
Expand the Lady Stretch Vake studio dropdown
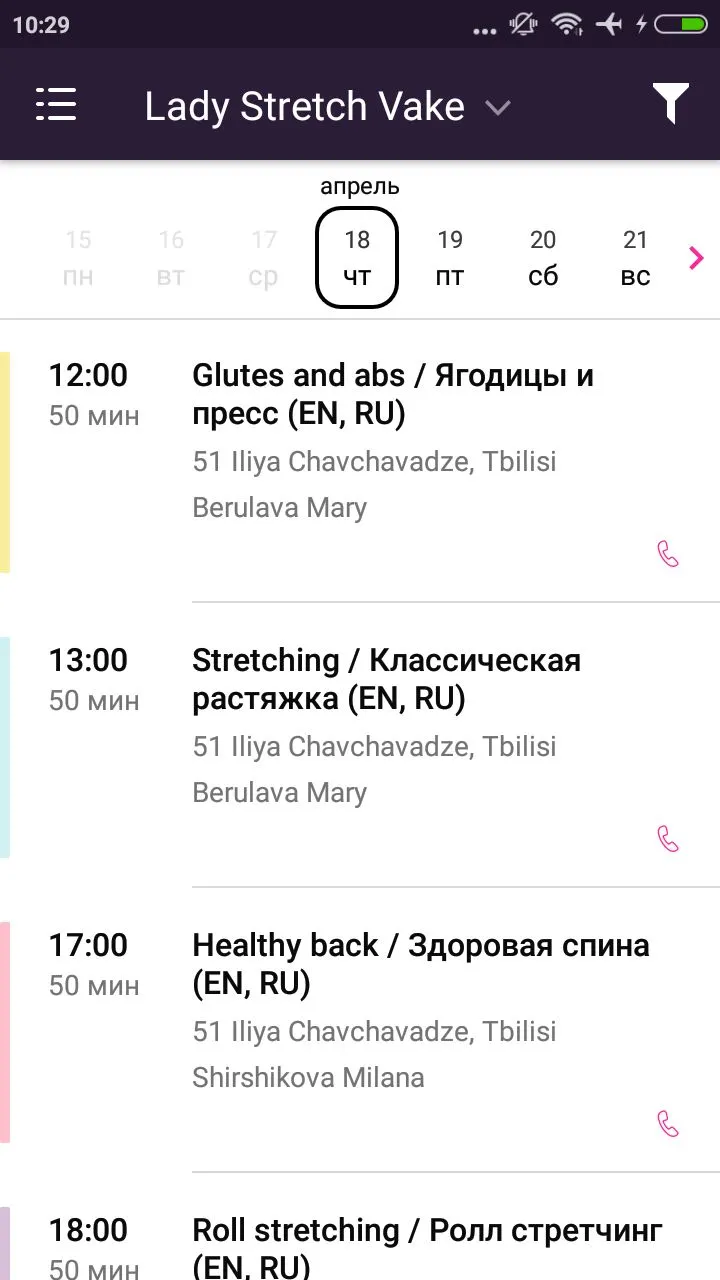point(328,106)
